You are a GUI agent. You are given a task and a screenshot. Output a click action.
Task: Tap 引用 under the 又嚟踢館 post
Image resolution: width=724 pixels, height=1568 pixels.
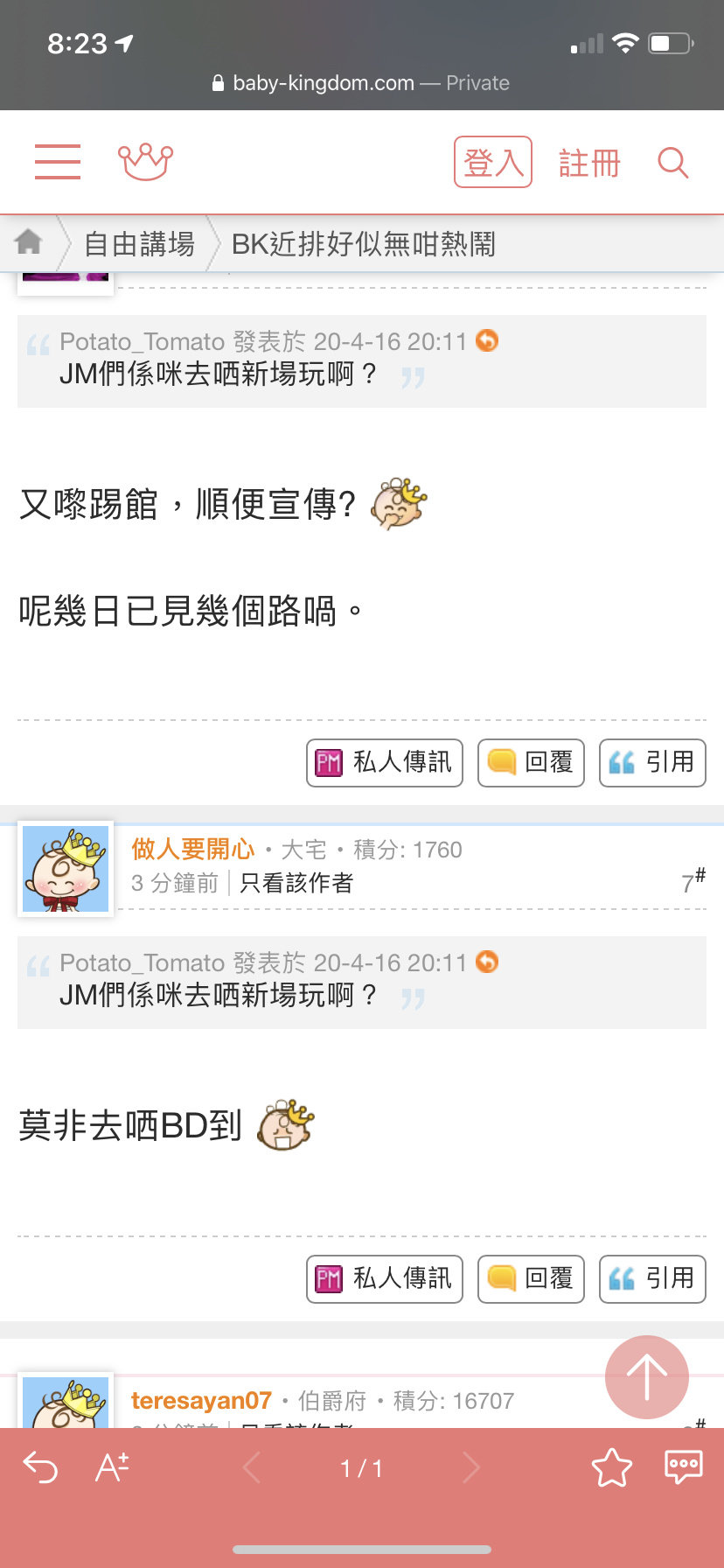pyautogui.click(x=652, y=763)
